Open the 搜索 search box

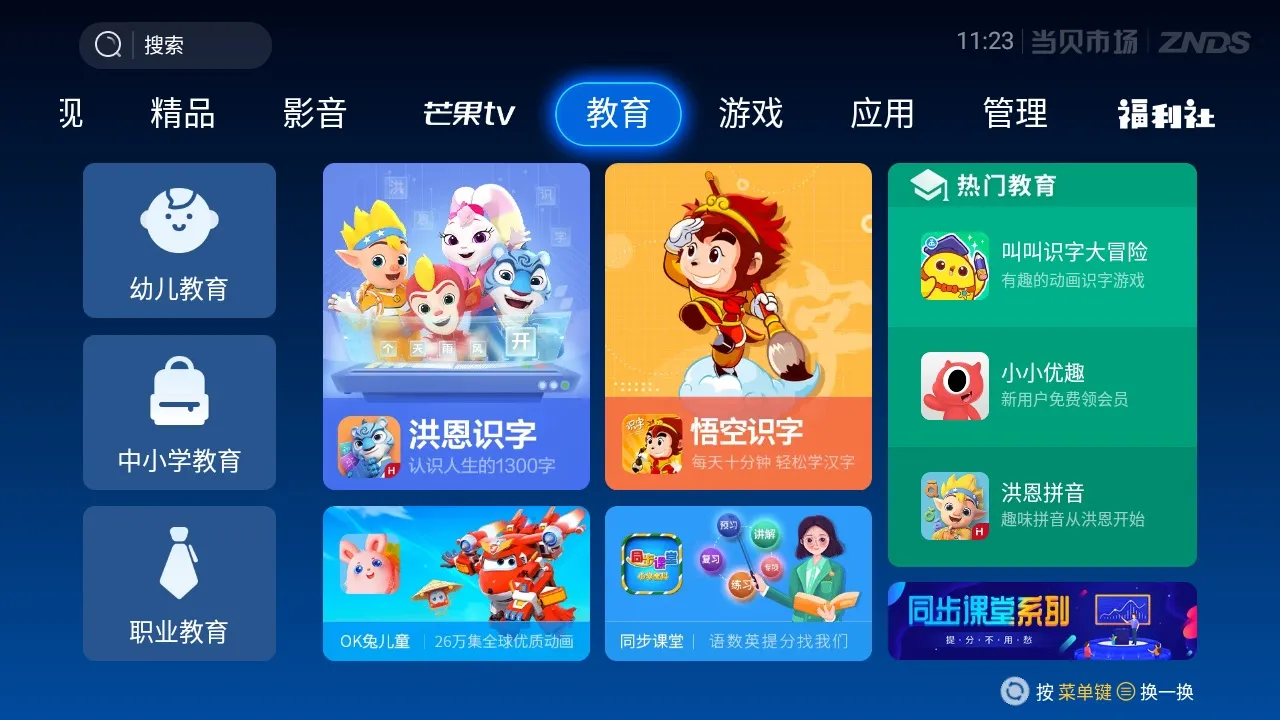point(175,45)
